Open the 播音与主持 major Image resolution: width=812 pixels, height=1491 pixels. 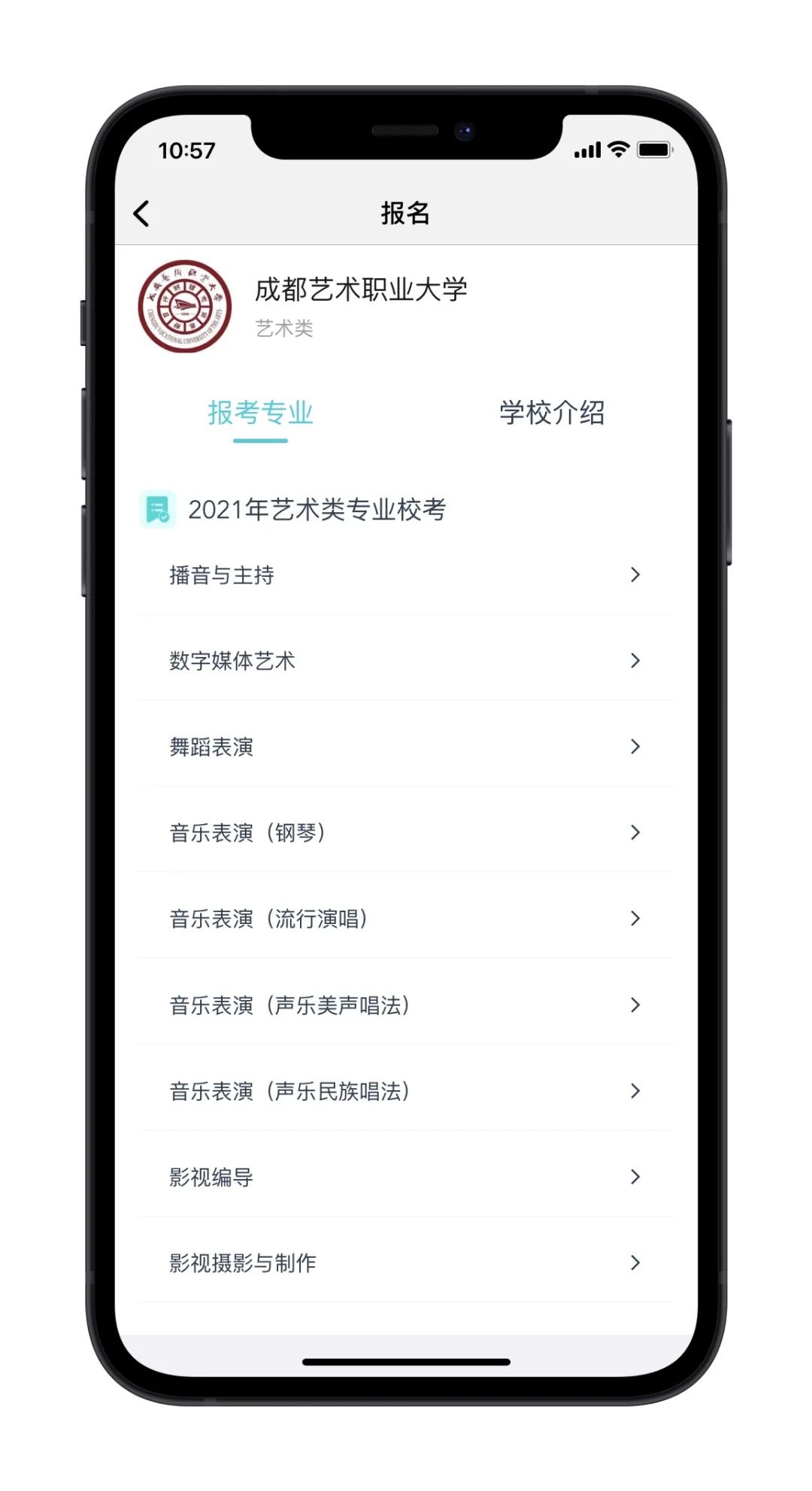point(406,575)
